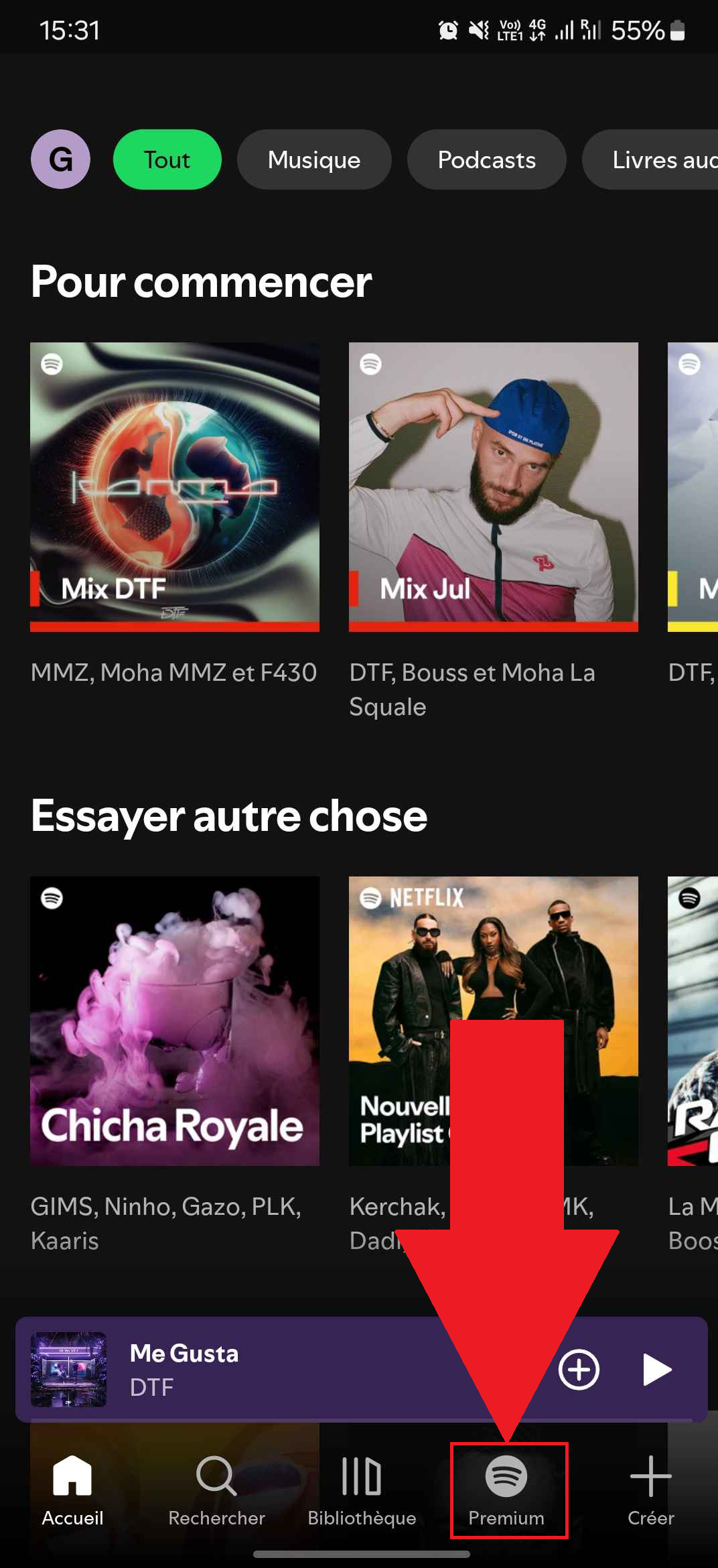Add Me Gusta to library
This screenshot has width=718, height=1568.
pos(579,1370)
